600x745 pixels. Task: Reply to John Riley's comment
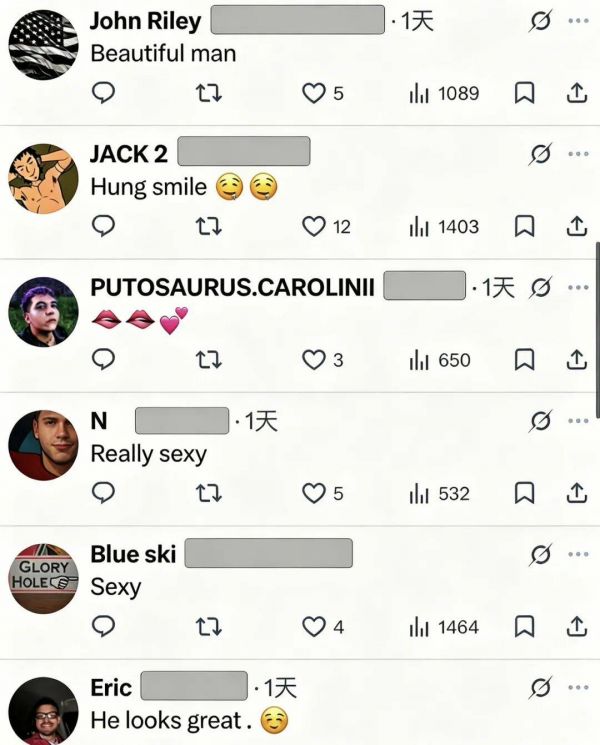tap(104, 93)
